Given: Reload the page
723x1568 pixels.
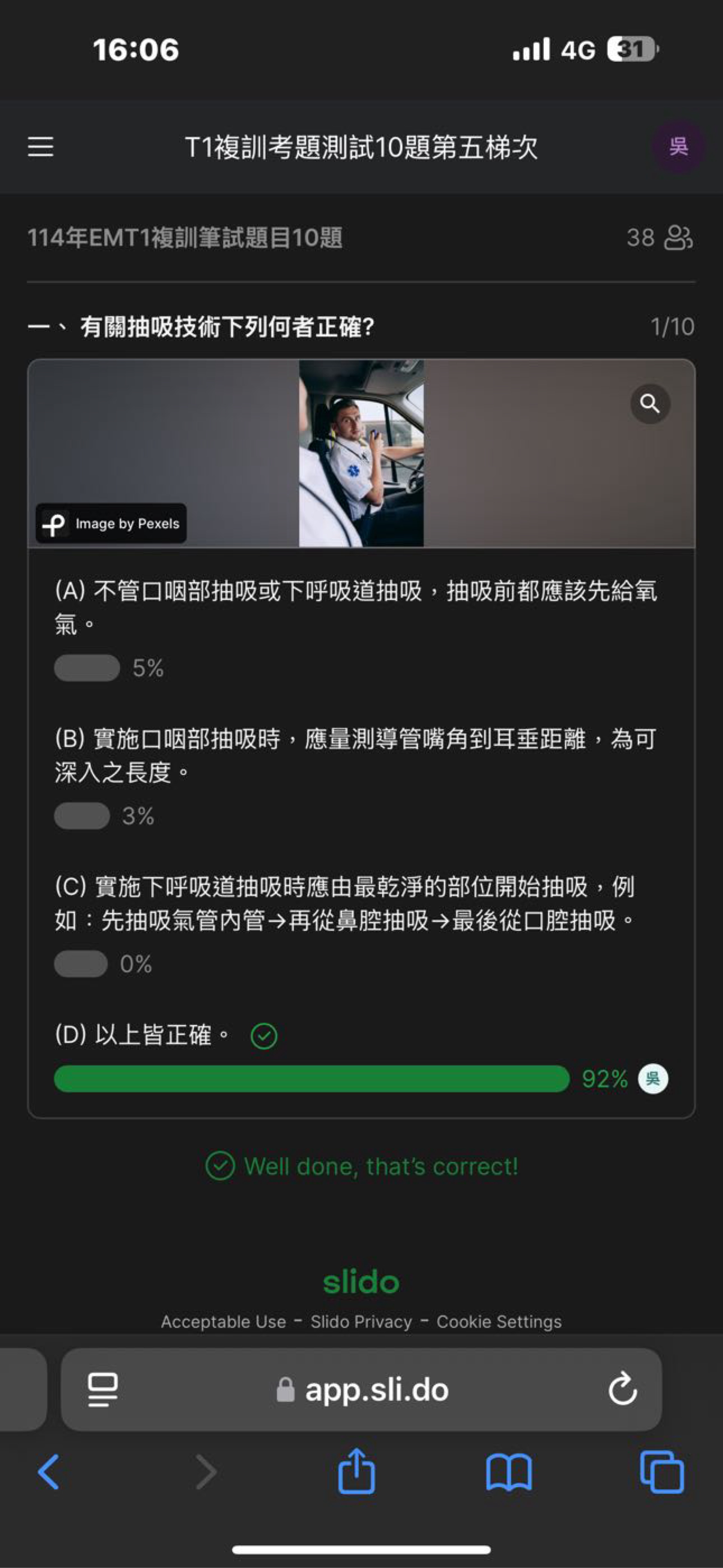Looking at the screenshot, I should click(623, 1389).
